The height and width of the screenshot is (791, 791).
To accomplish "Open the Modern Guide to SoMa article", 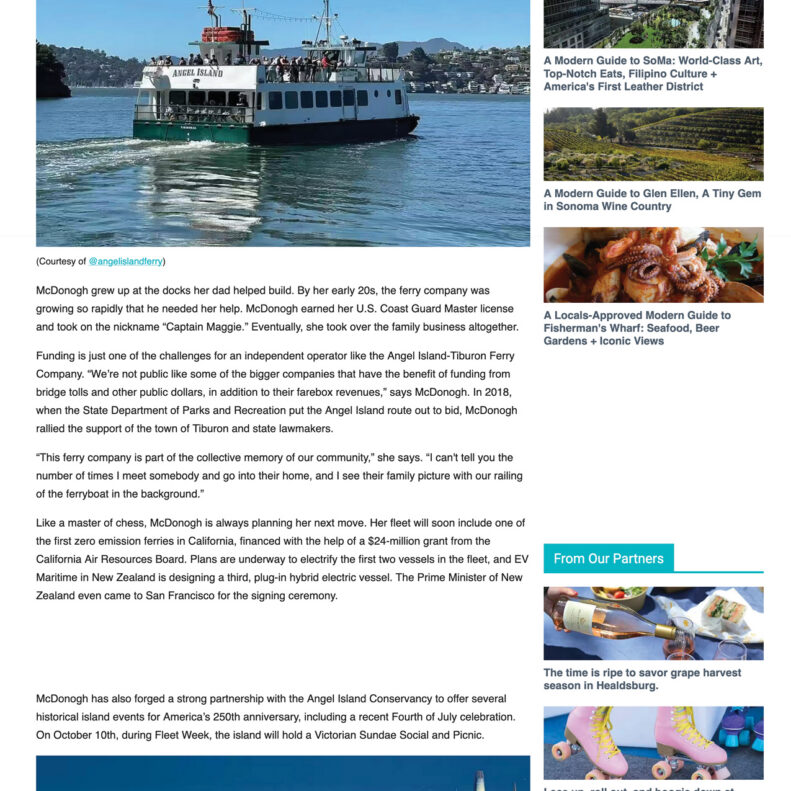I will pos(653,74).
